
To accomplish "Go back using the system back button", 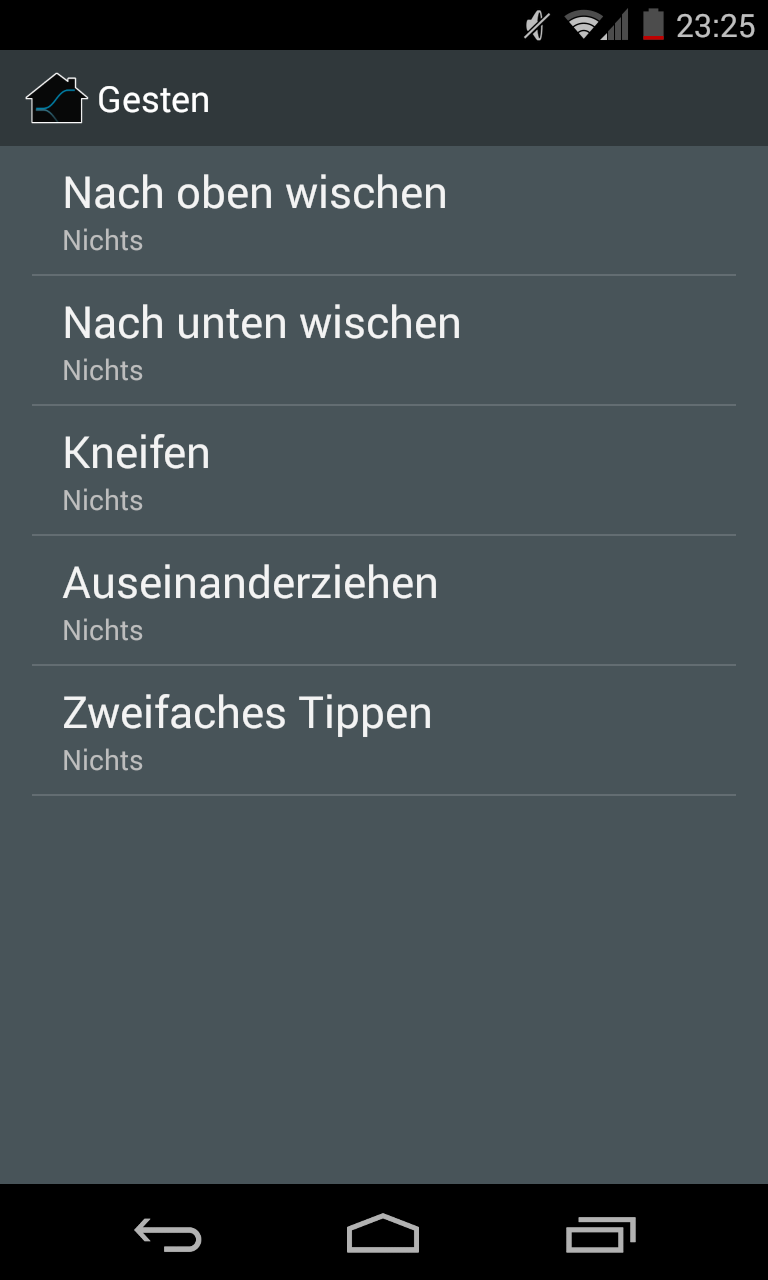I will tap(168, 1236).
